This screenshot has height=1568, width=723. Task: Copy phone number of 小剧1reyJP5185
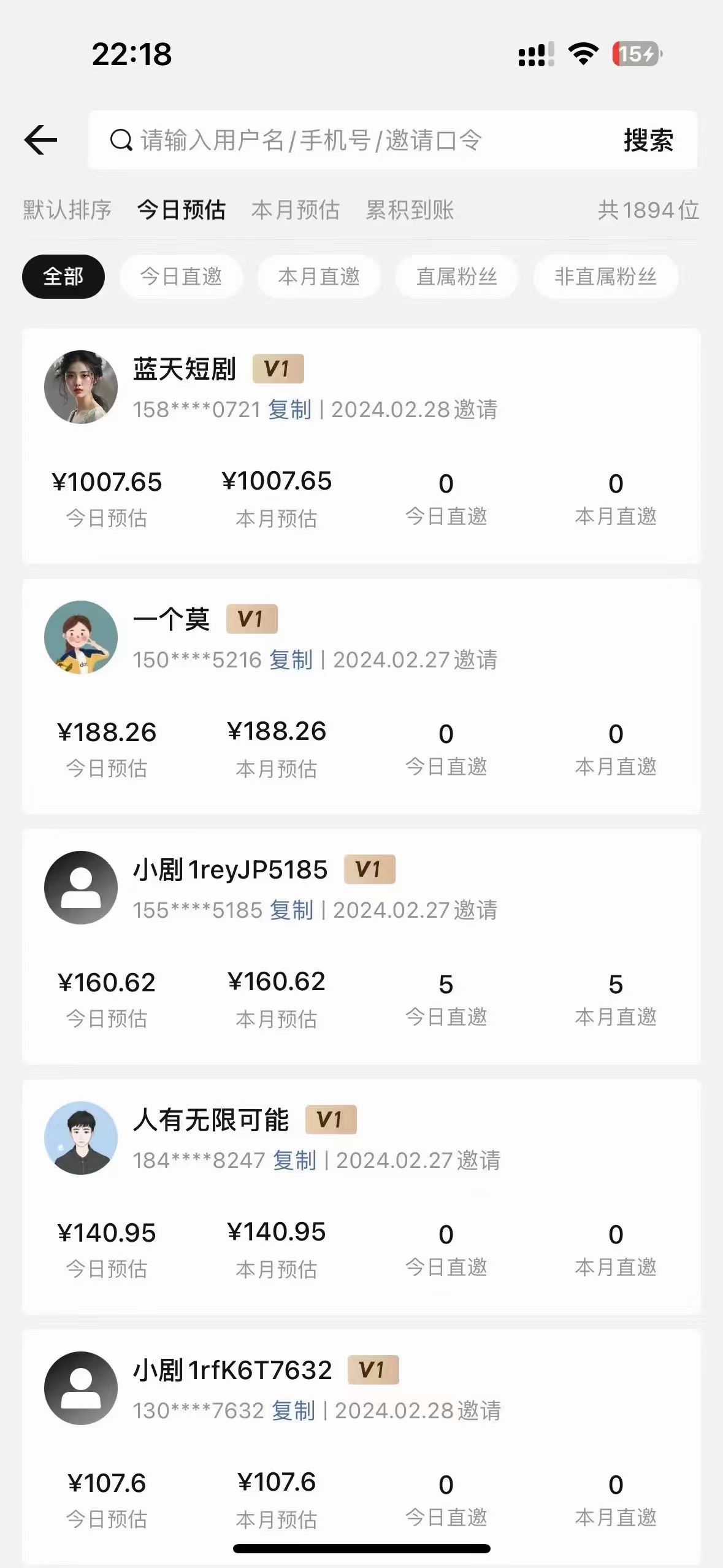click(x=292, y=910)
